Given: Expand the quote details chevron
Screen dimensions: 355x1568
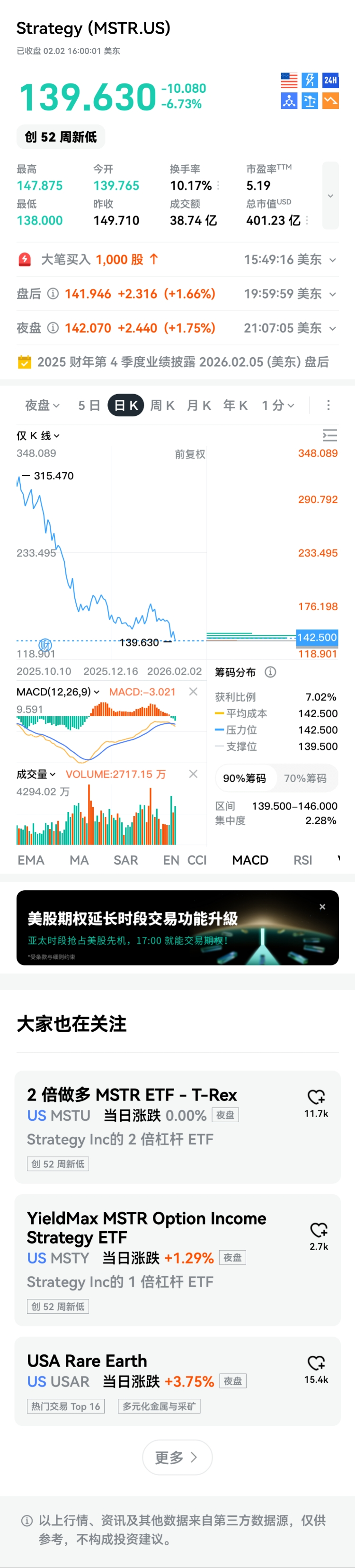Looking at the screenshot, I should [x=330, y=196].
